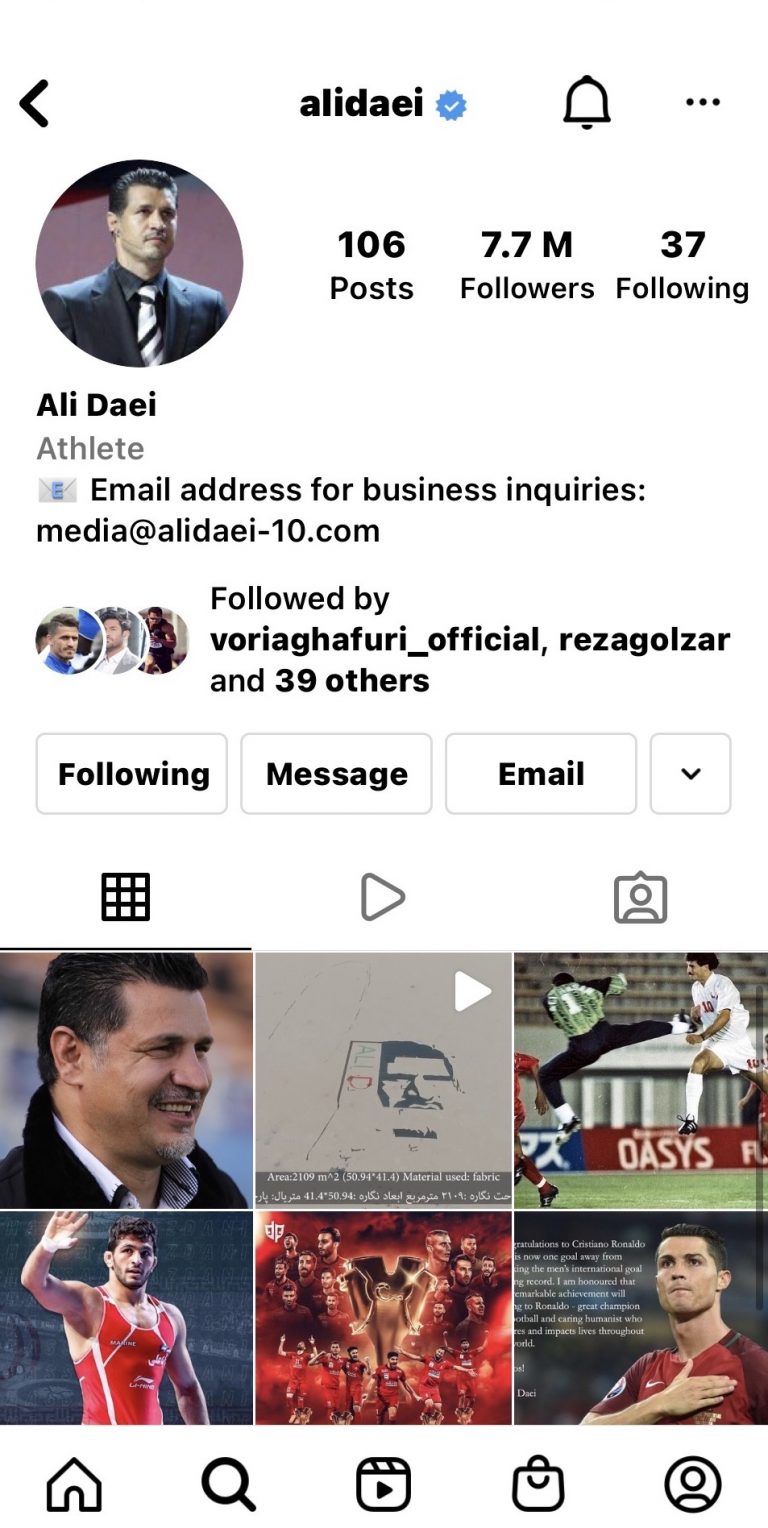Message Ali Daei
Image resolution: width=768 pixels, height=1528 pixels.
(x=336, y=774)
